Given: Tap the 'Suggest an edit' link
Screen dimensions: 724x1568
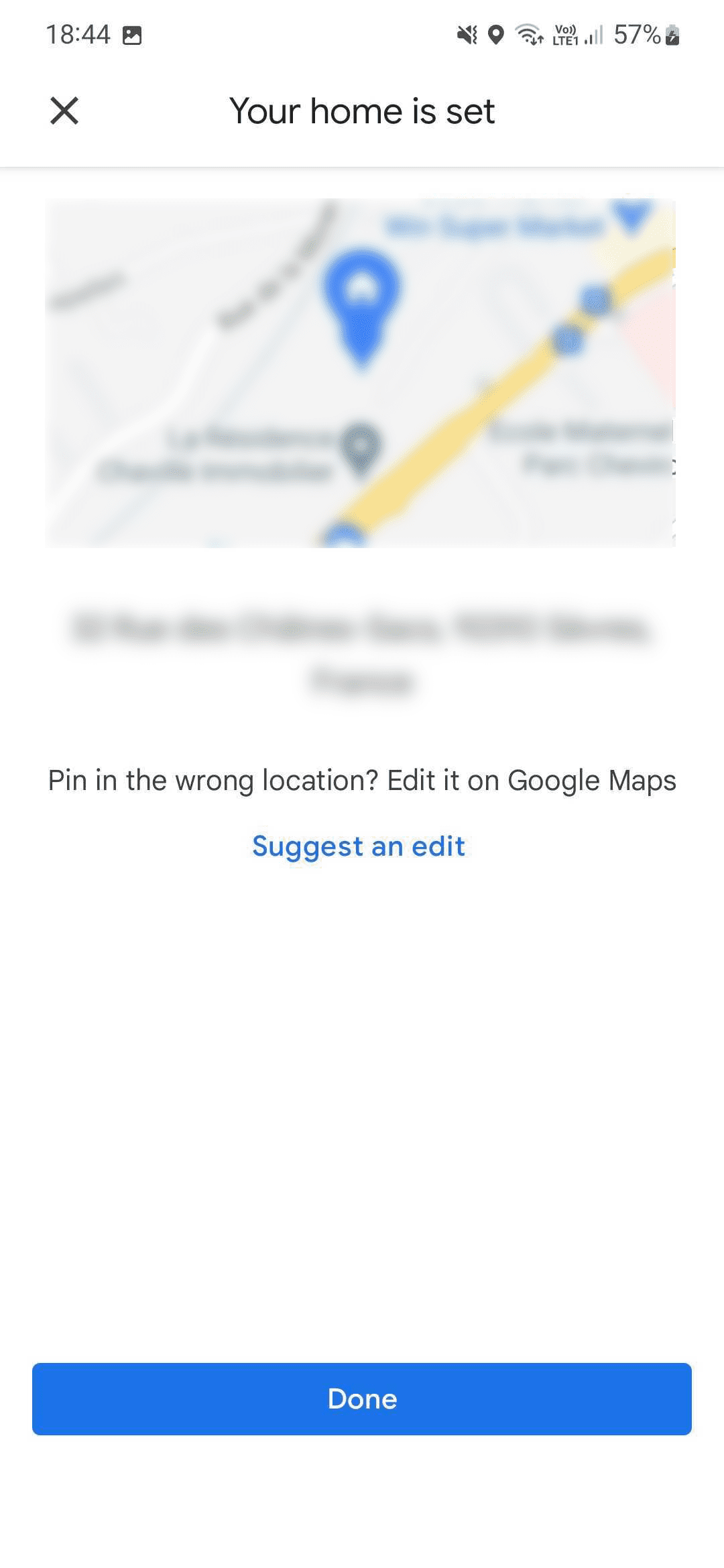Looking at the screenshot, I should click(359, 846).
